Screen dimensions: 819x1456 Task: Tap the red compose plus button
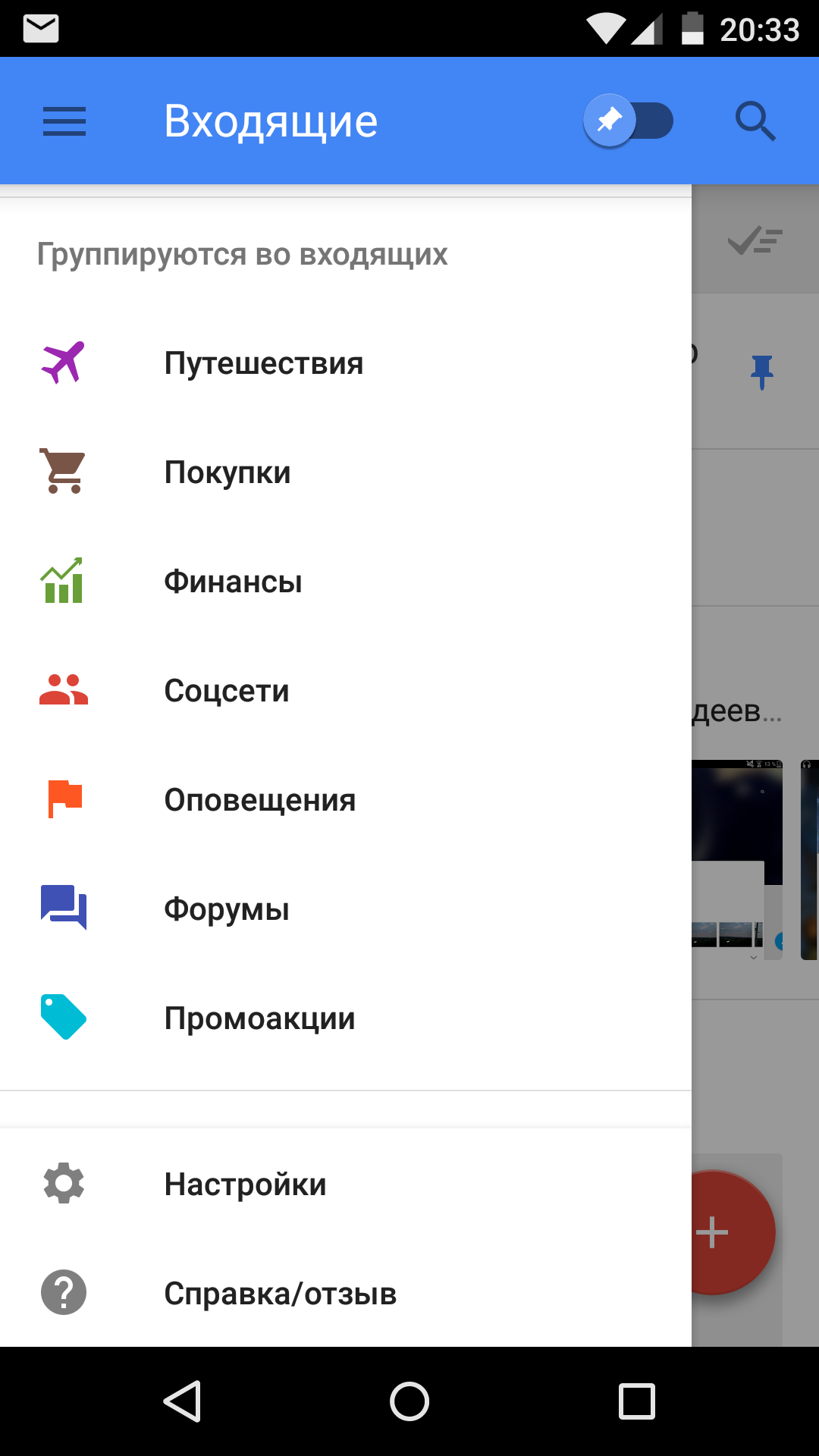coord(733,1232)
